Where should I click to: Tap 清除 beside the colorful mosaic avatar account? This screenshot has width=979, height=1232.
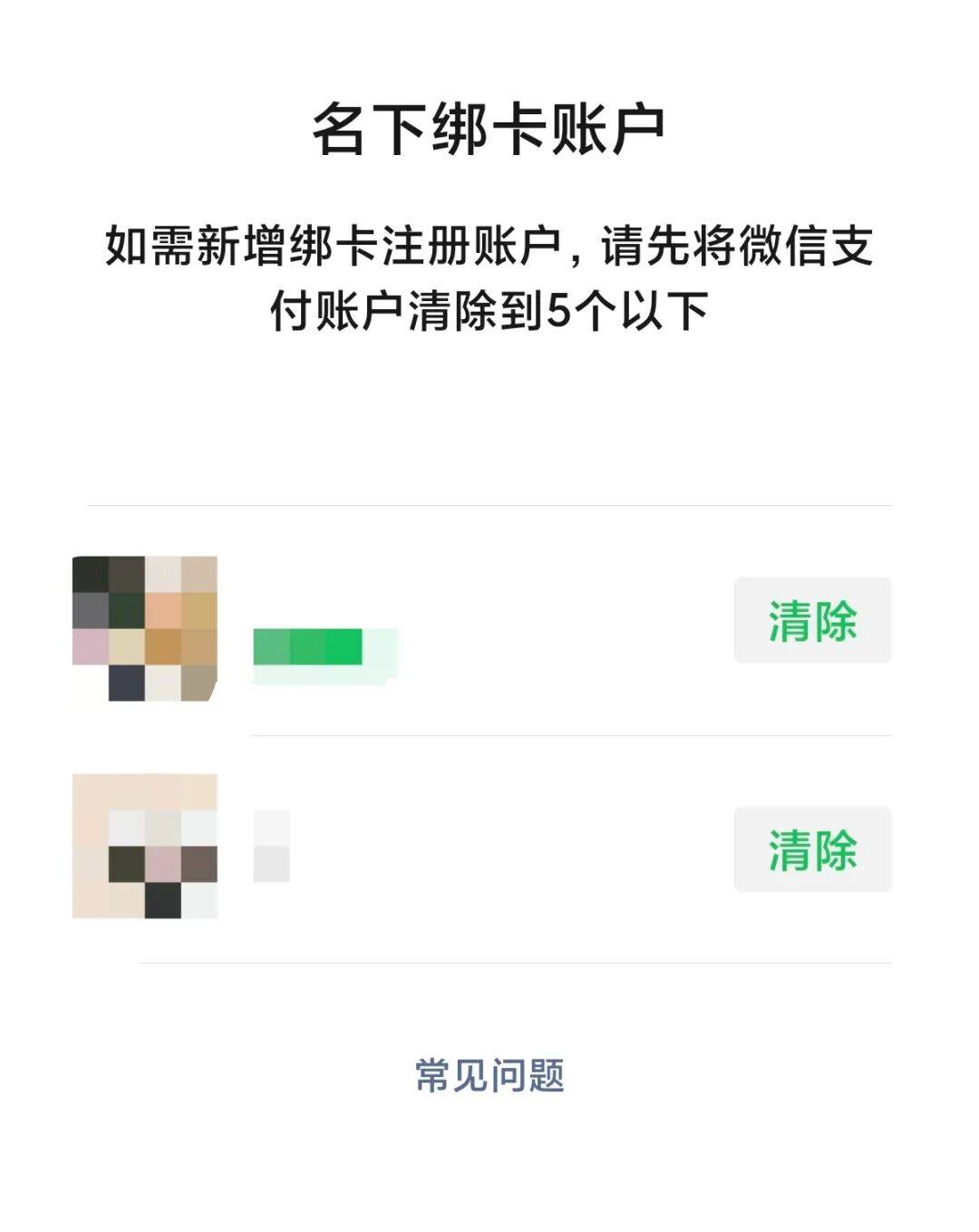(x=812, y=620)
